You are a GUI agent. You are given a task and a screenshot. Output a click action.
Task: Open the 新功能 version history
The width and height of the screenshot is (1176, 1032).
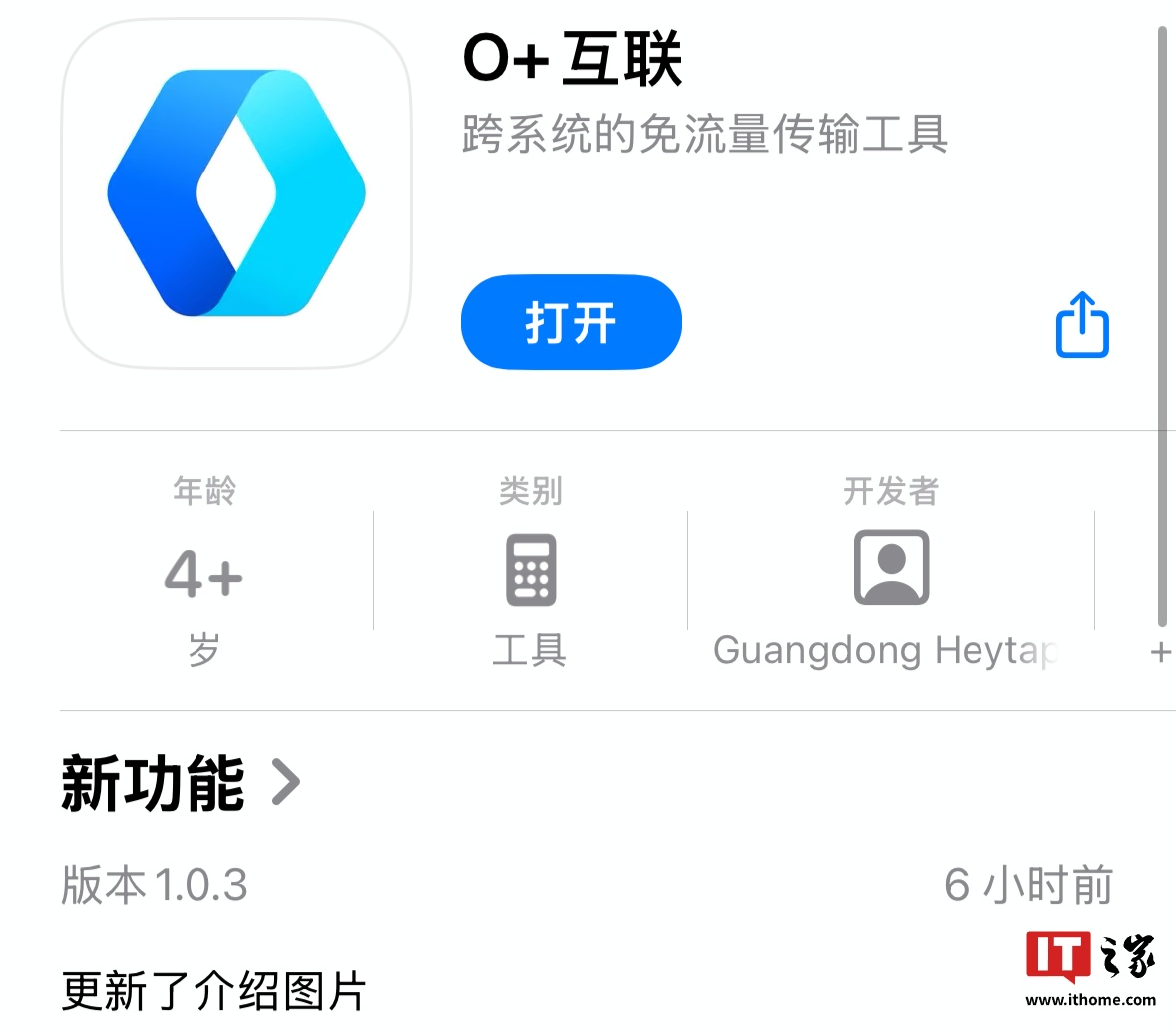click(x=180, y=784)
